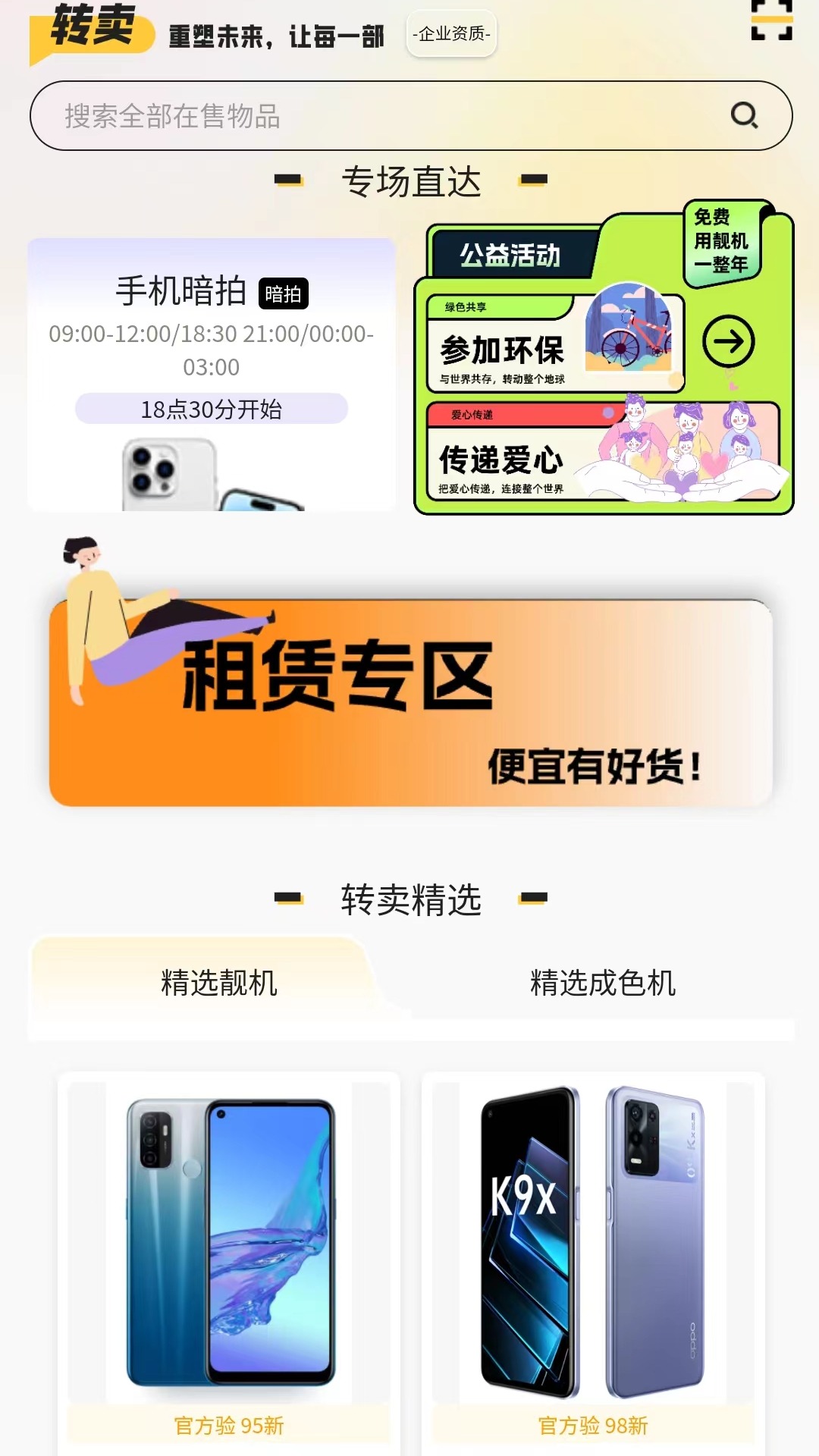Tap the 企业资质 button
Image resolution: width=819 pixels, height=1456 pixels.
451,33
